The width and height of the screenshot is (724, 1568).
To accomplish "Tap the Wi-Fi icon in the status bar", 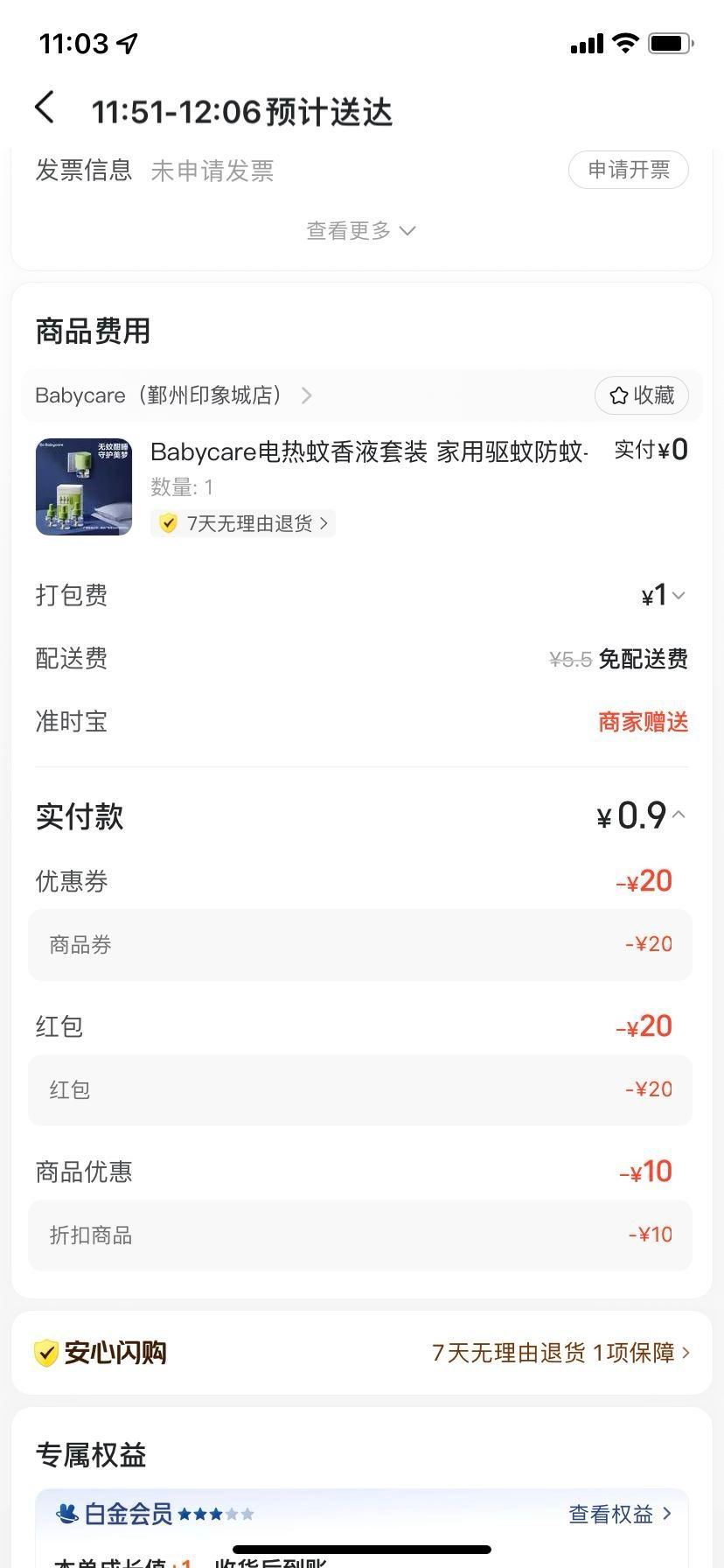I will click(x=626, y=43).
